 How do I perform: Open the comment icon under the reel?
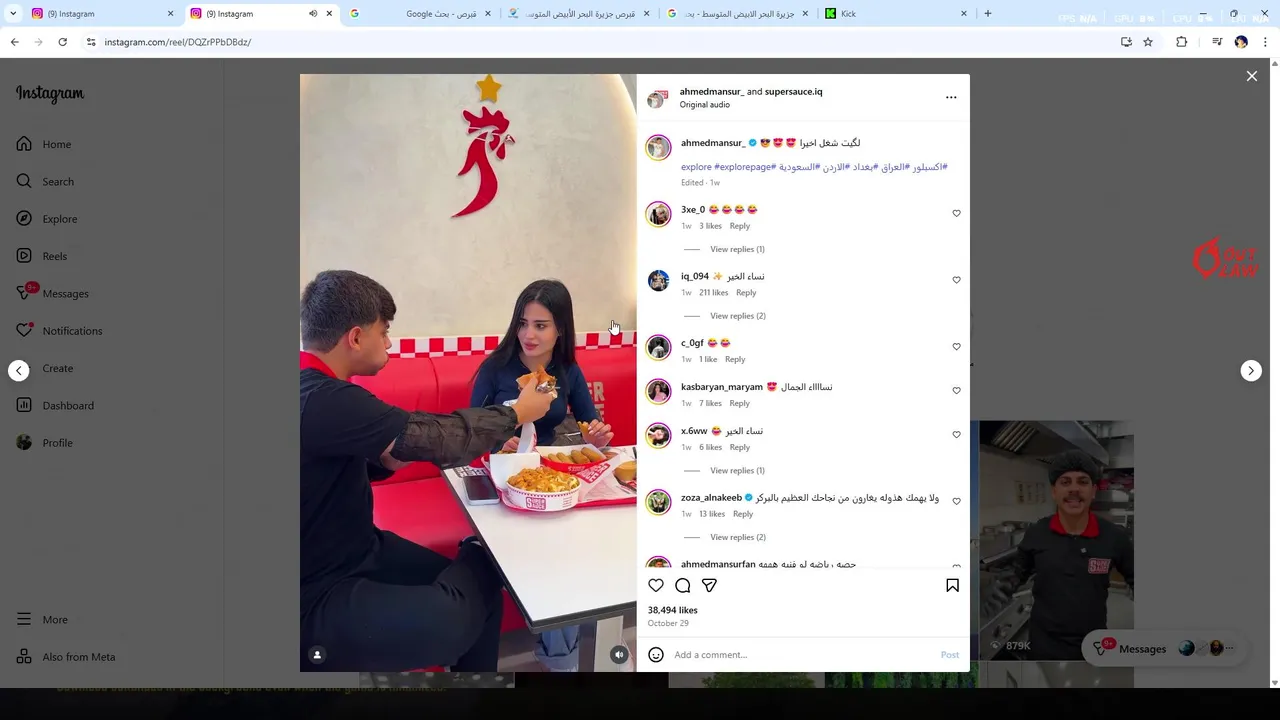(x=683, y=586)
